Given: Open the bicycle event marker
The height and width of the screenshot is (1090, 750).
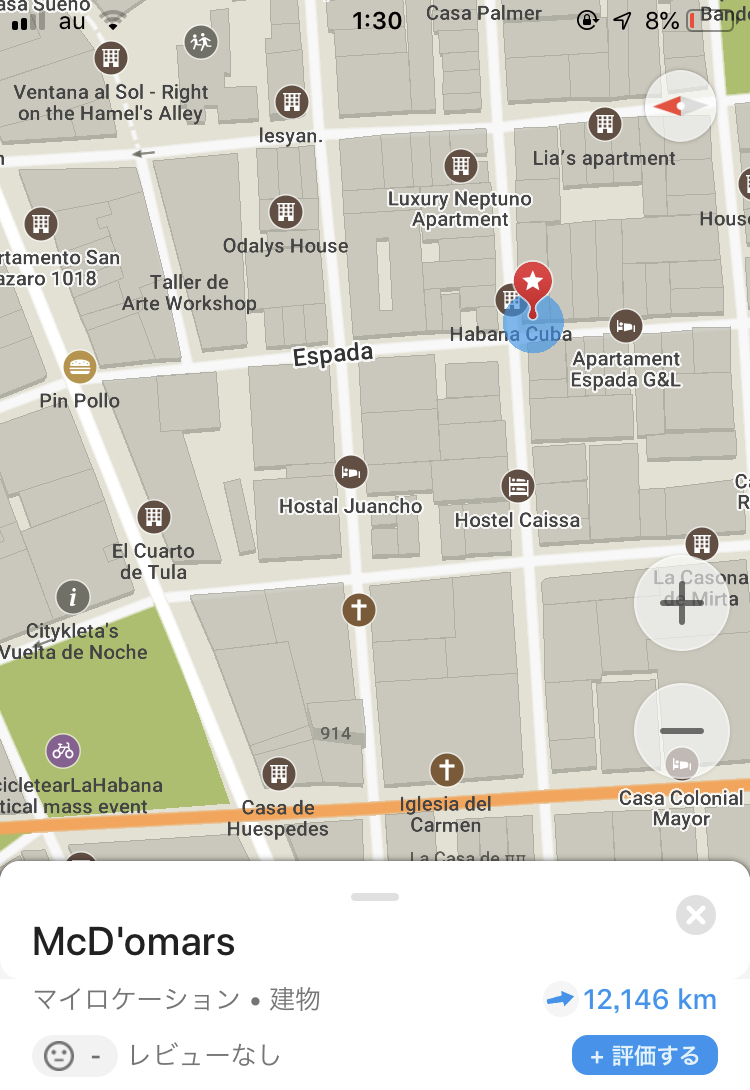Looking at the screenshot, I should (62, 750).
